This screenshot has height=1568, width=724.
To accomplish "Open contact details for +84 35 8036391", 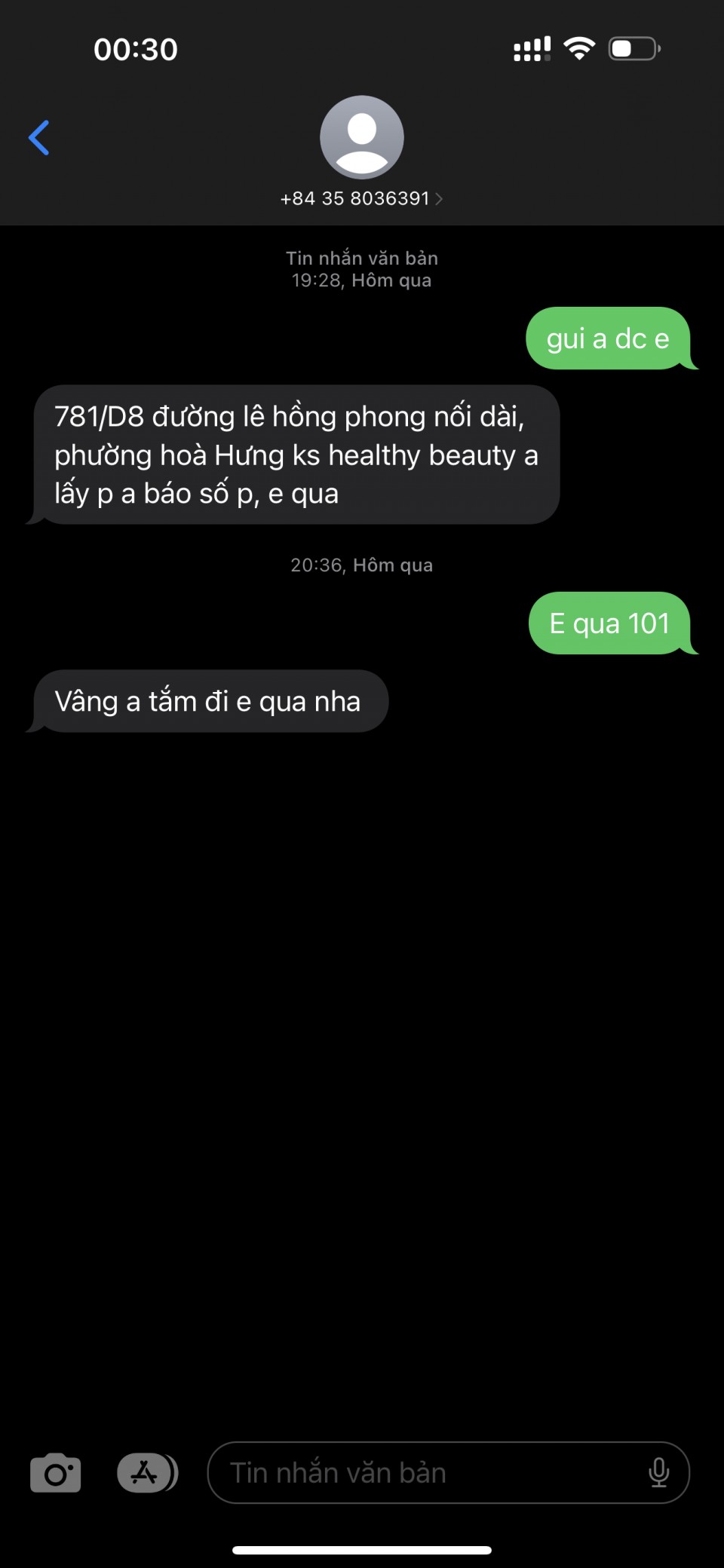I will click(361, 198).
